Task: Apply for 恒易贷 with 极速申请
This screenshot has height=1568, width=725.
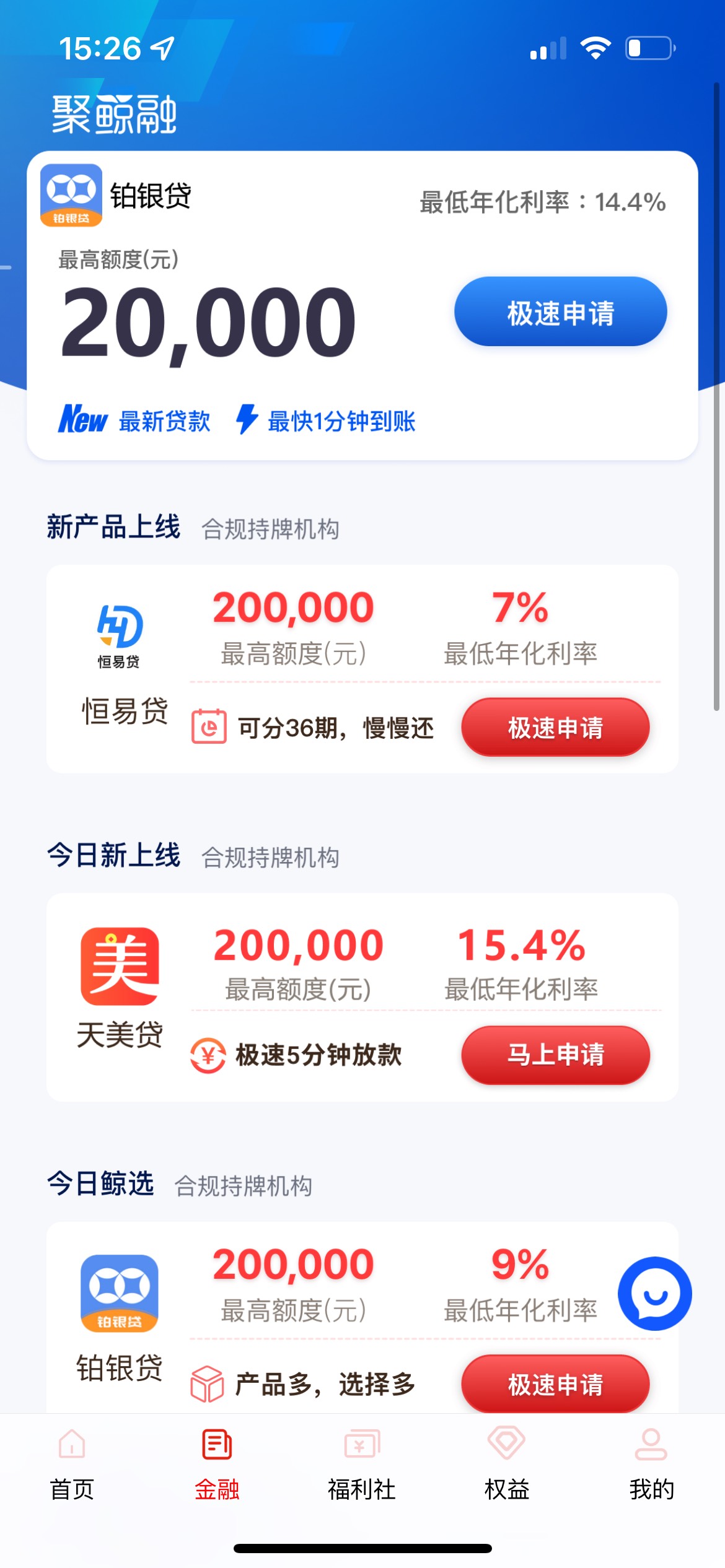Action: pos(555,727)
